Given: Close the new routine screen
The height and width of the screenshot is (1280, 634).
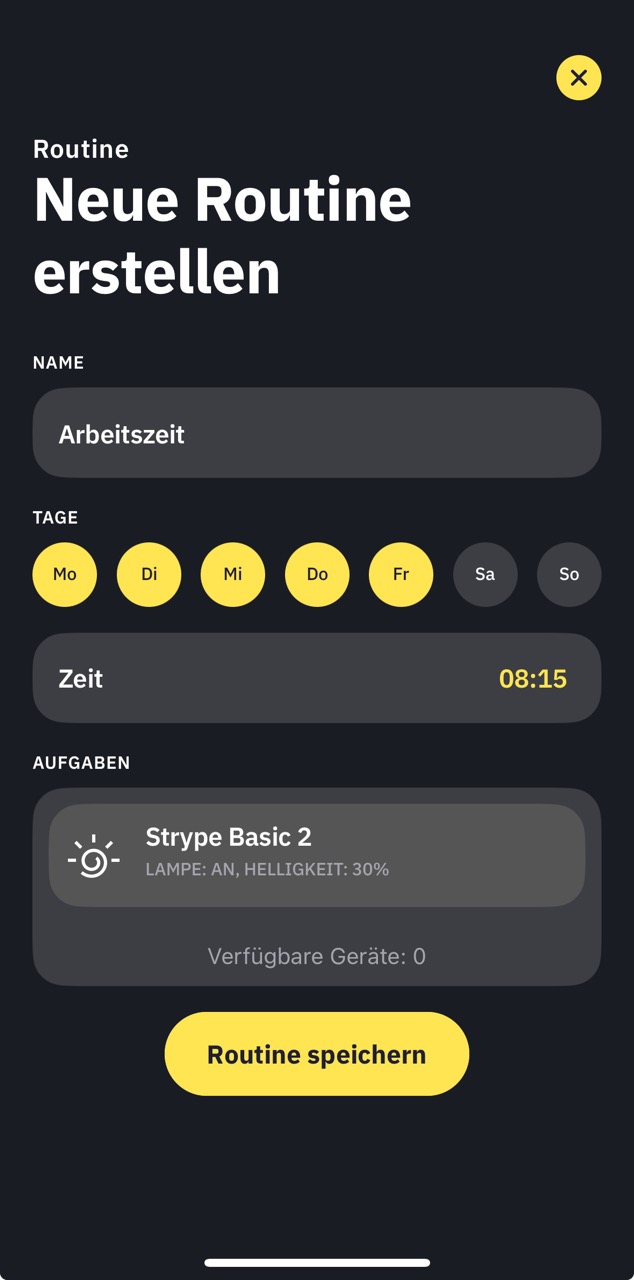Looking at the screenshot, I should click(578, 78).
